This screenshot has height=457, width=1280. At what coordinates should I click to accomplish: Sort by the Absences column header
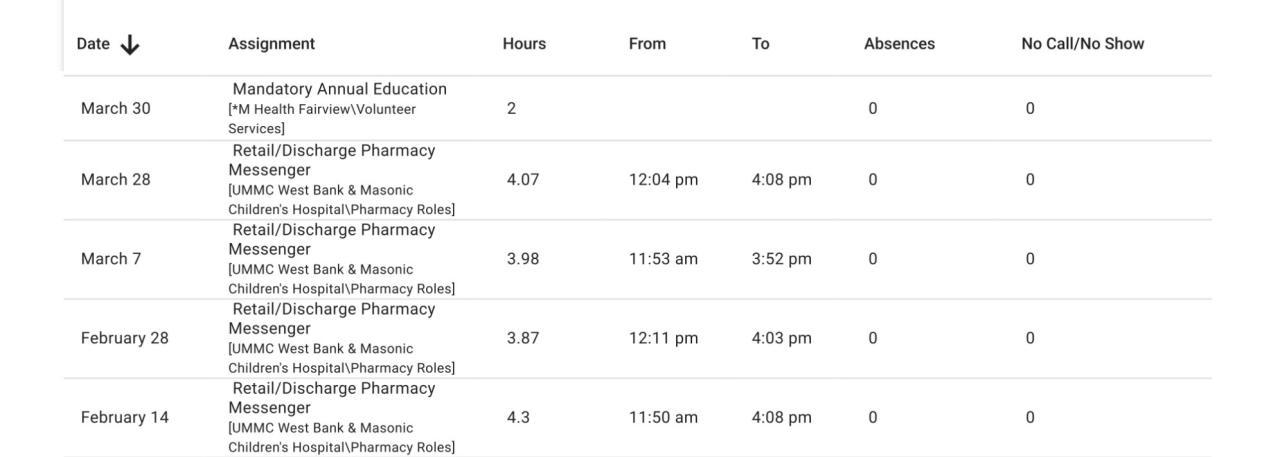click(899, 44)
